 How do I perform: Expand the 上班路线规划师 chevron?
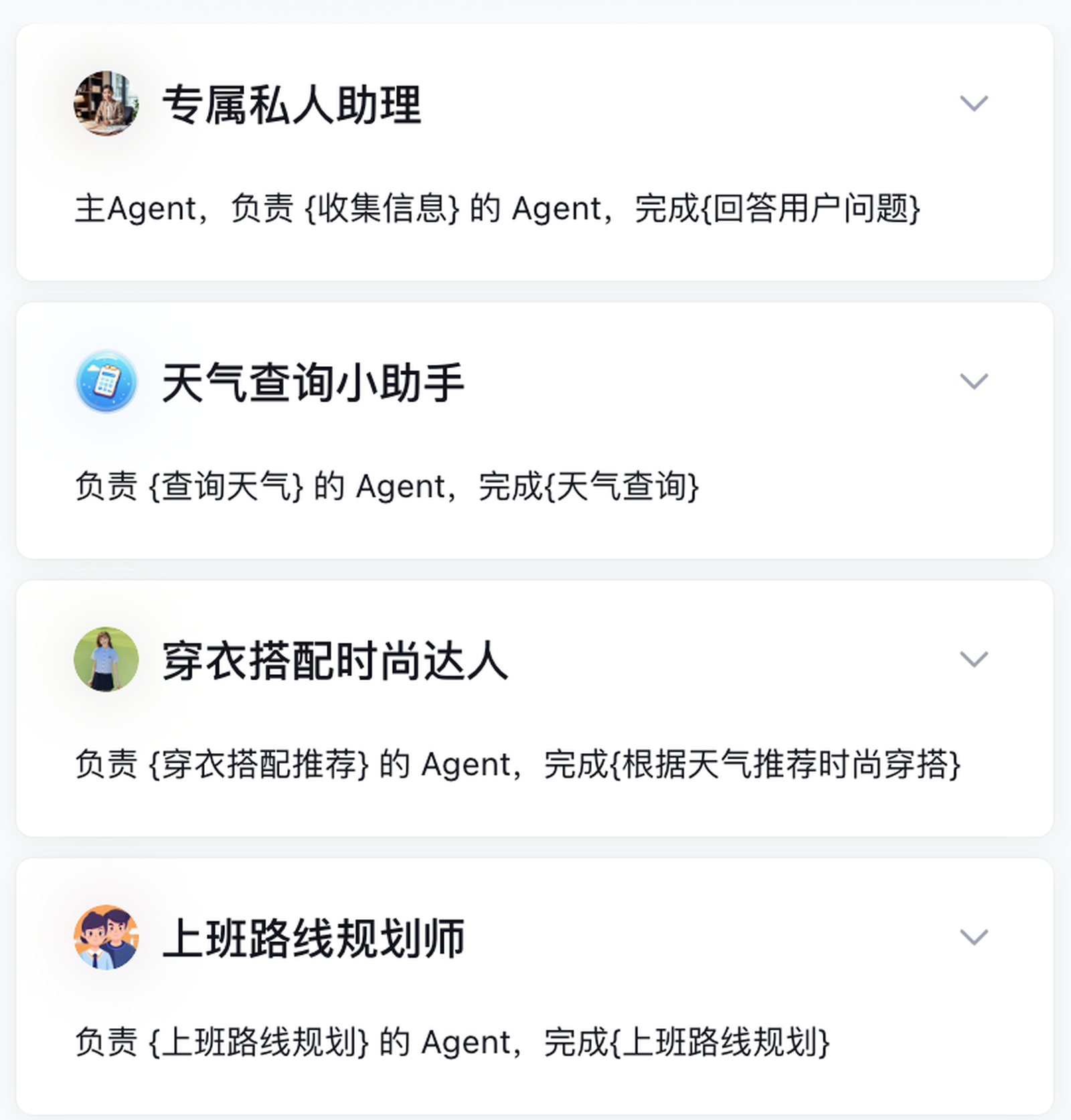tap(973, 937)
